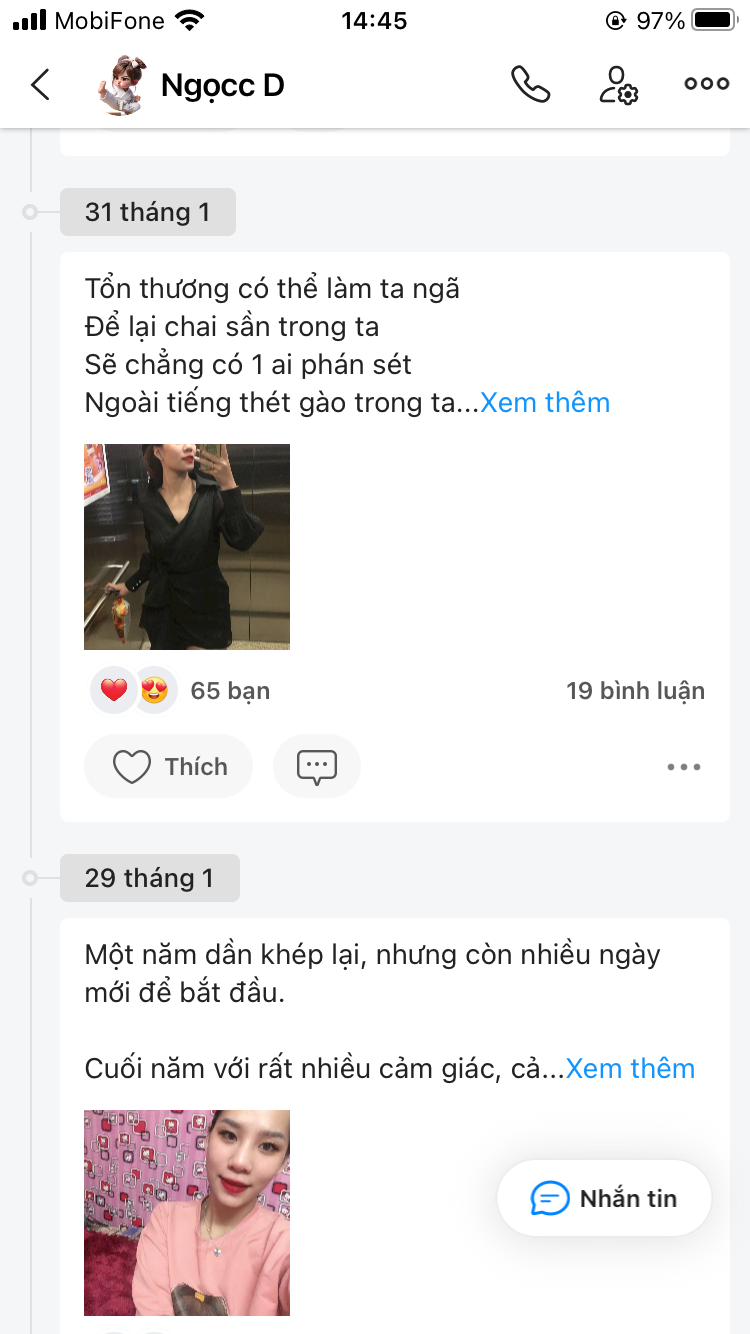750x1334 pixels.
Task: See who reacted: 65 bạn
Action: (230, 691)
